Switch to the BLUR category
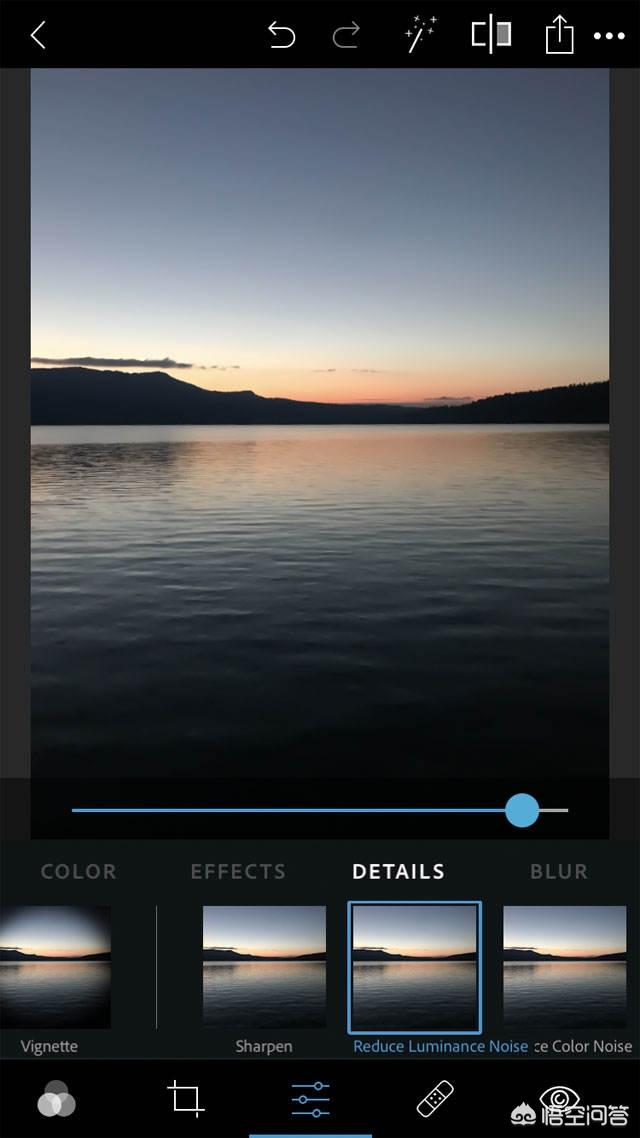The image size is (640, 1138). pos(559,872)
